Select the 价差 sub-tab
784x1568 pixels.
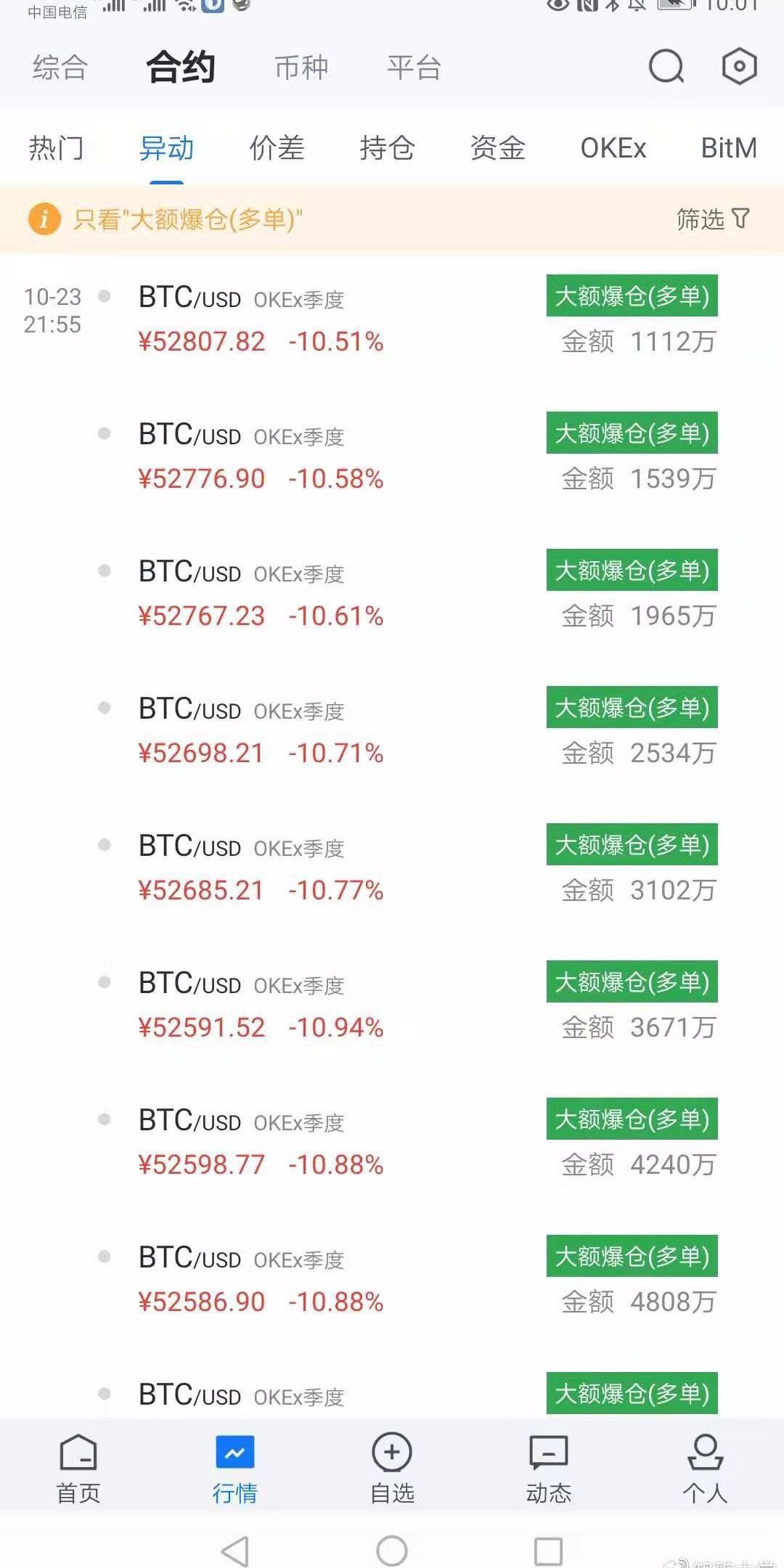277,148
